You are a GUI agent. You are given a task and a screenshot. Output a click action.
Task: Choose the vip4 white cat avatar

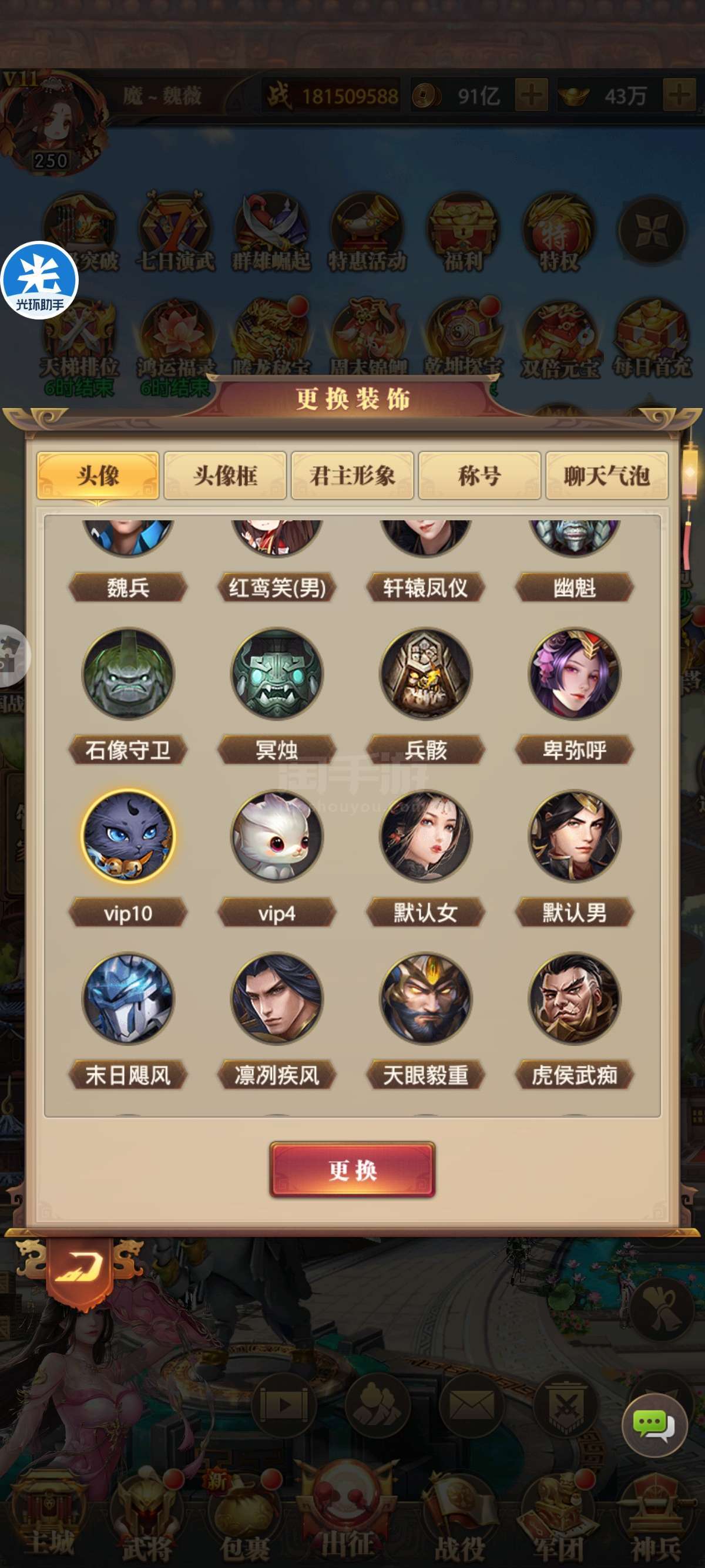pyautogui.click(x=276, y=836)
